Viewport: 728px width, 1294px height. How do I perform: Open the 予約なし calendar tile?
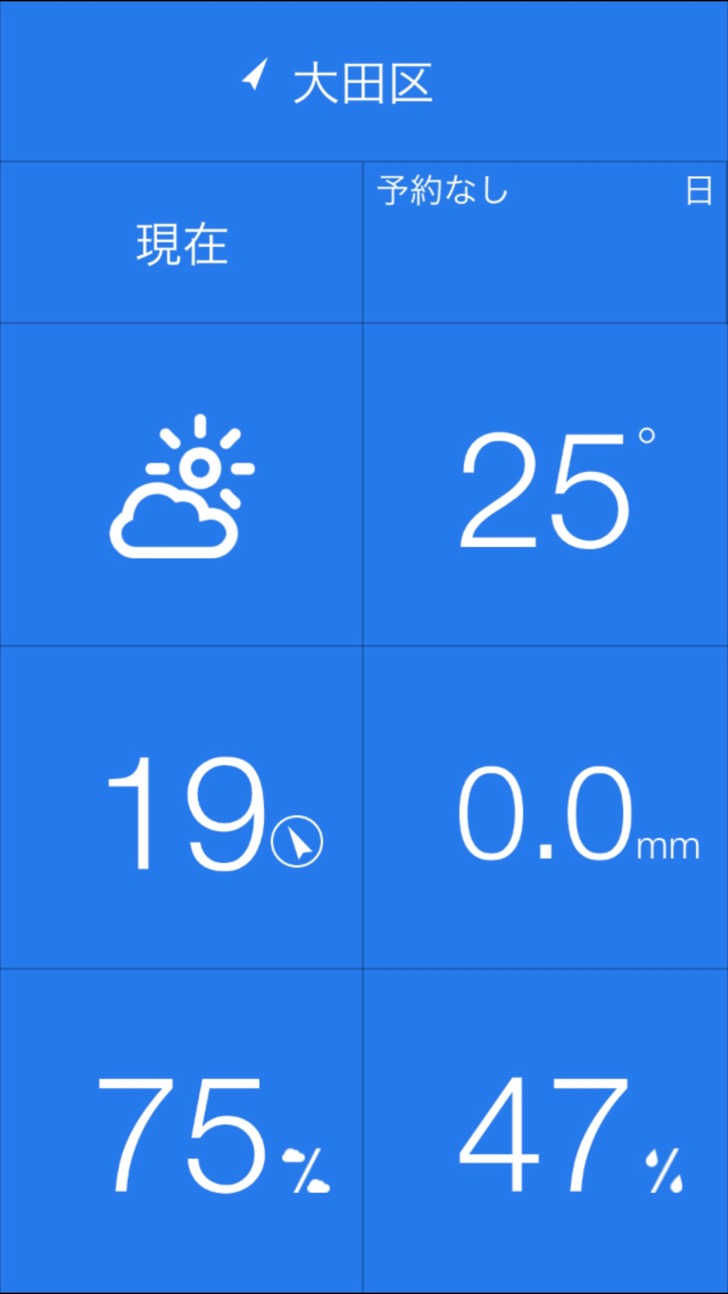click(545, 243)
